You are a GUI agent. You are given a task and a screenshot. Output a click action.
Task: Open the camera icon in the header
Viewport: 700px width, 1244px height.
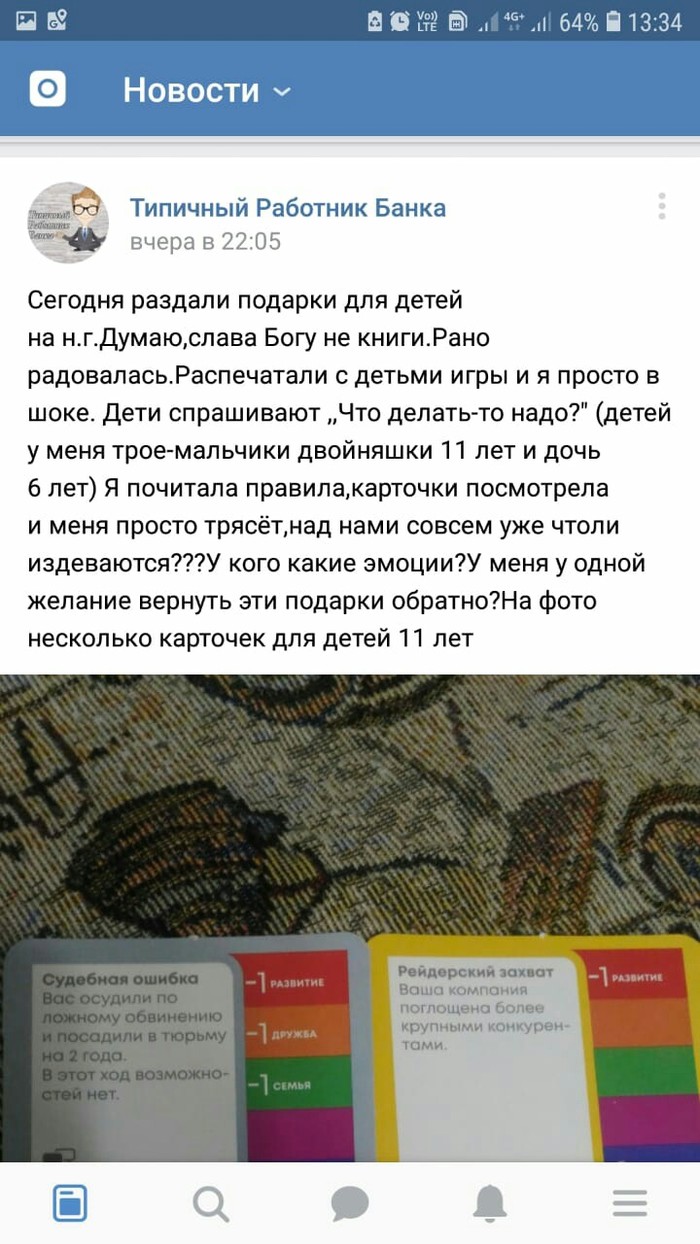tap(47, 90)
